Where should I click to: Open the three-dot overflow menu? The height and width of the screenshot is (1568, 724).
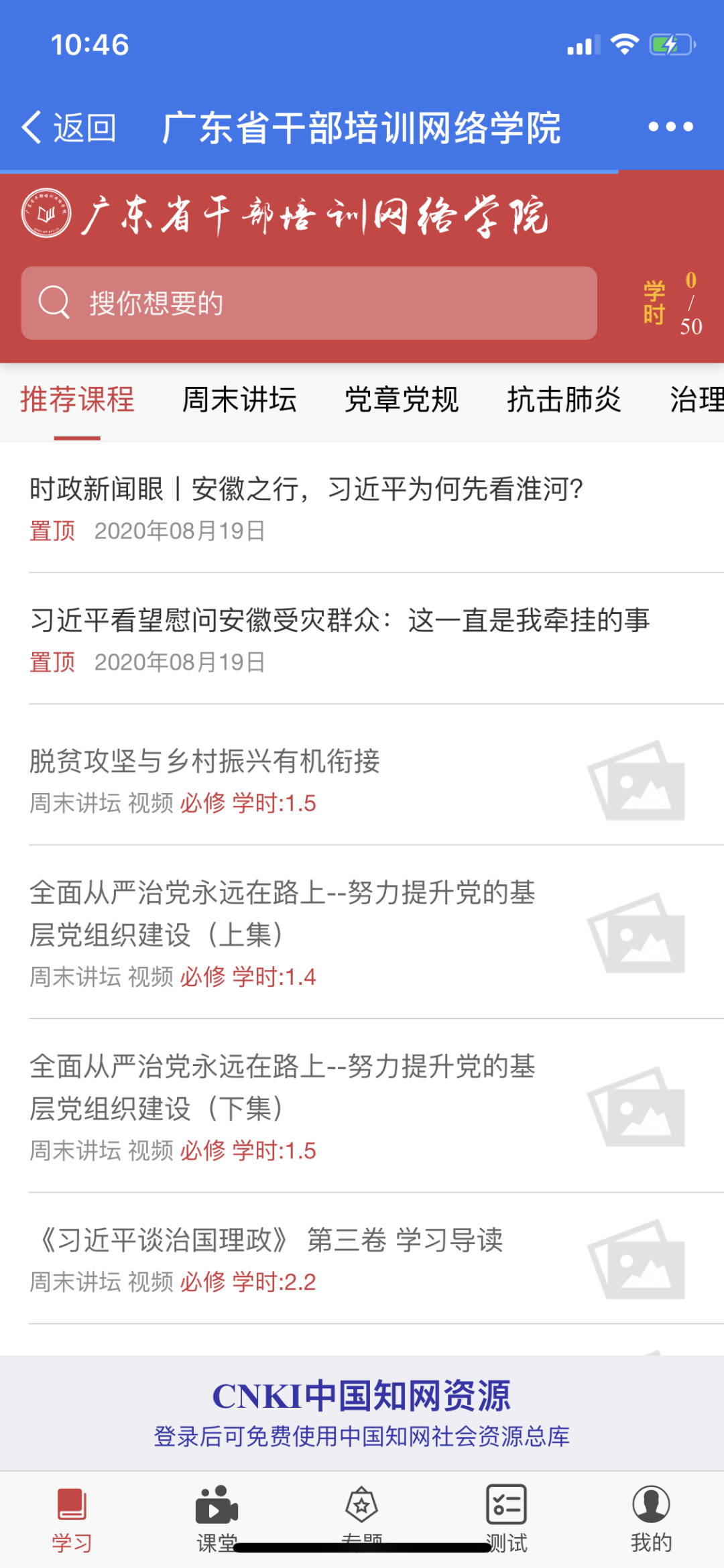[x=670, y=127]
